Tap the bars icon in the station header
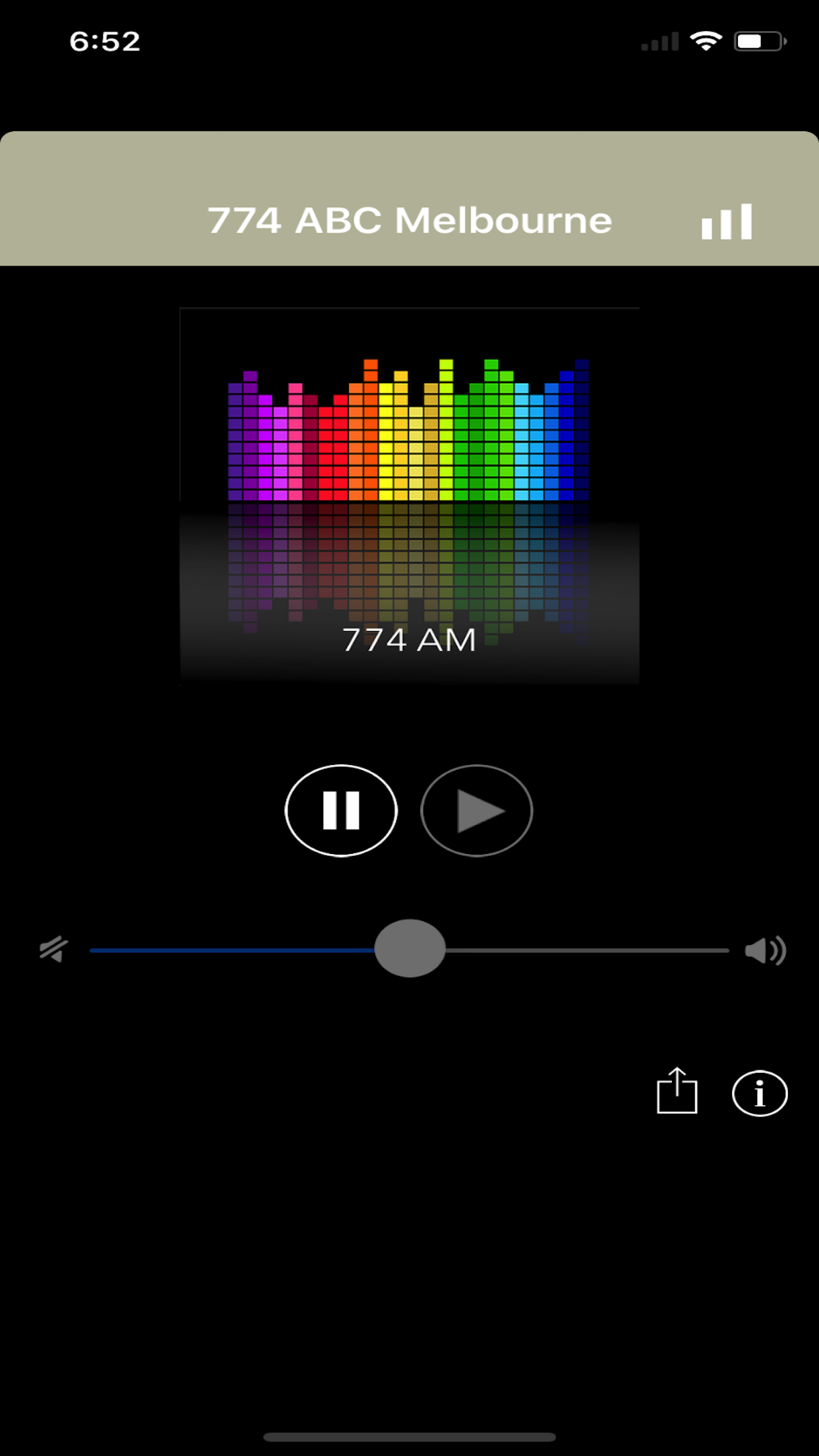This screenshot has height=1456, width=819. 727,222
